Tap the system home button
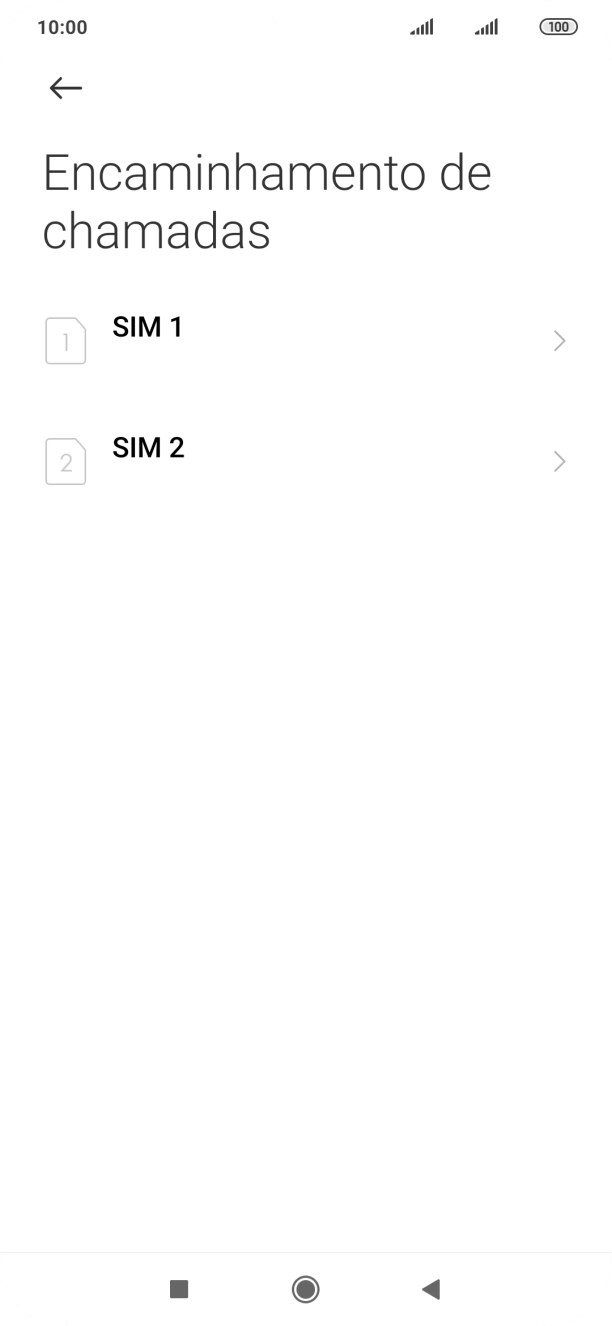Screen dimensions: 612x1326 click(x=306, y=1289)
